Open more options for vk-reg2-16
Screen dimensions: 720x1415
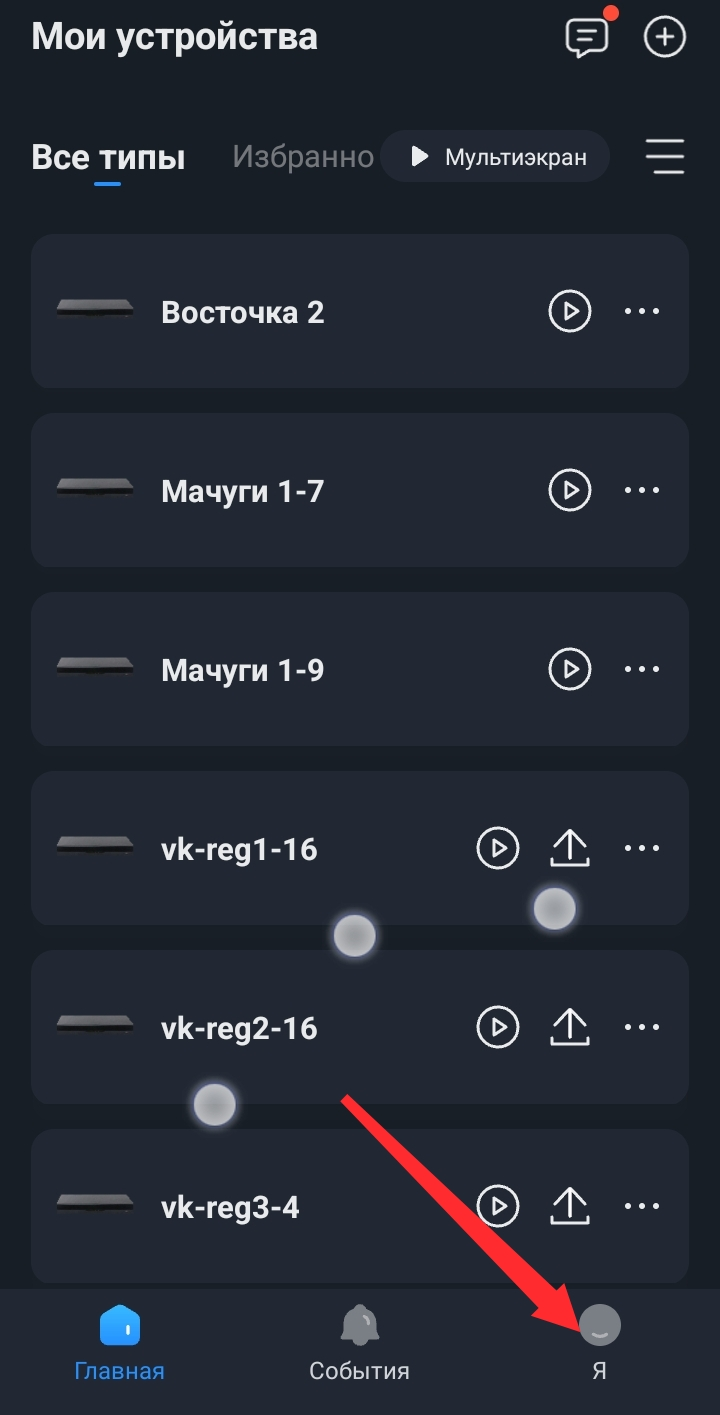pos(641,1027)
